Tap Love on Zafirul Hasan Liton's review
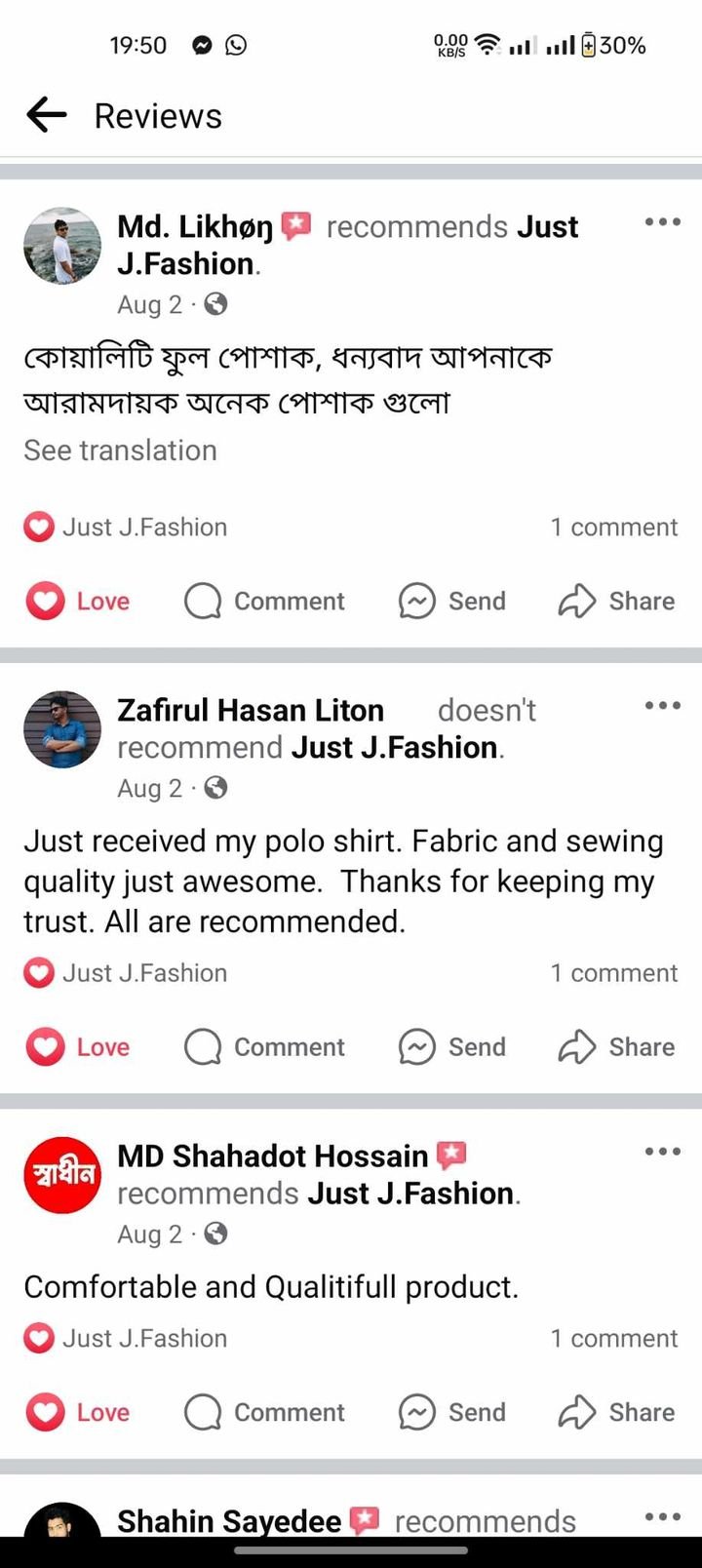The image size is (702, 1568). pyautogui.click(x=78, y=1046)
